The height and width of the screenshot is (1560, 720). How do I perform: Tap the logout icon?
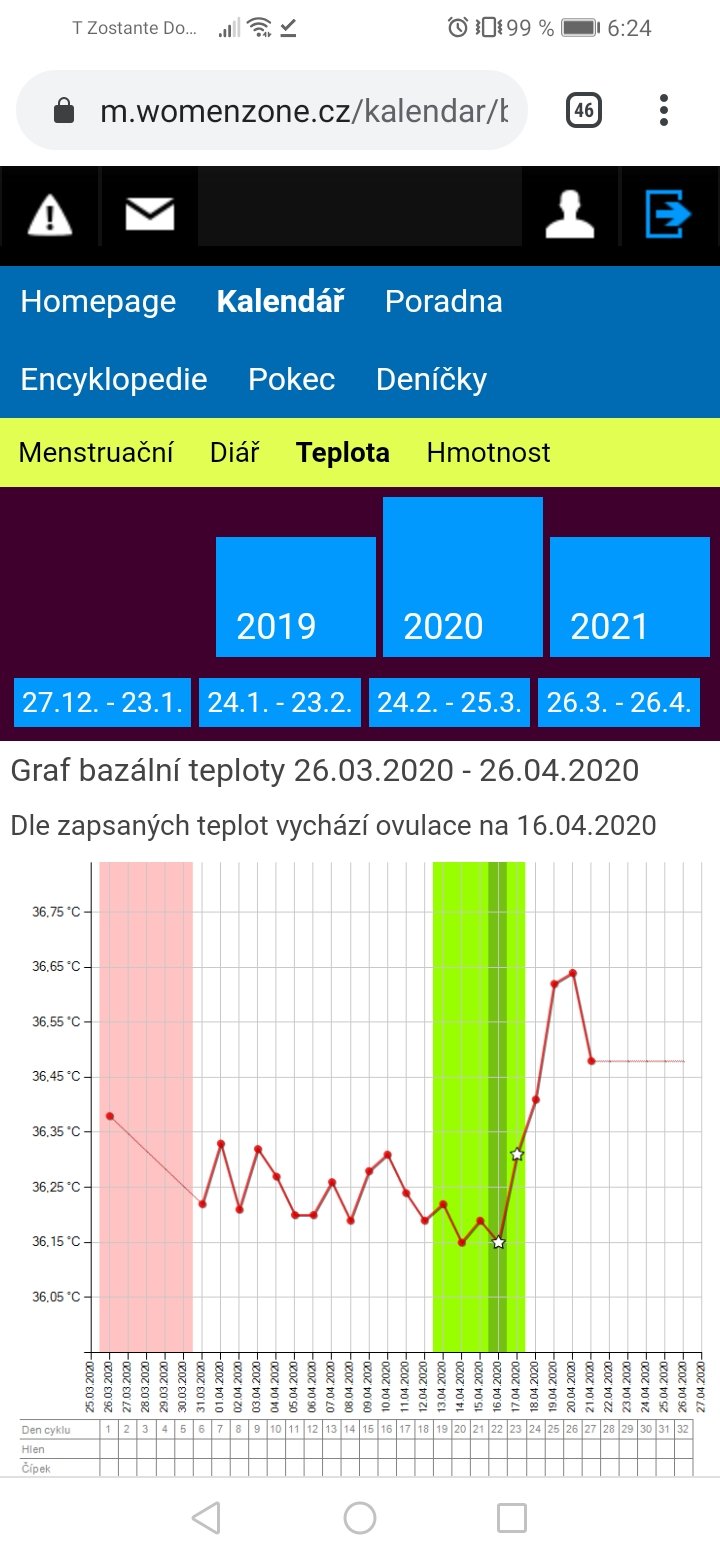pos(668,214)
